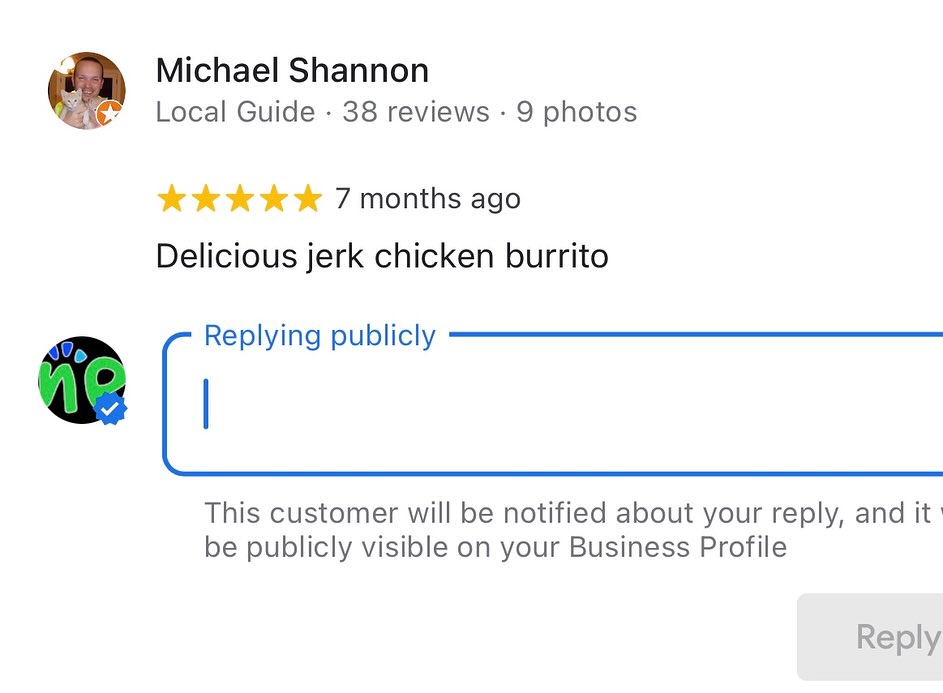Open the reviewer name Michael Shannon

292,70
